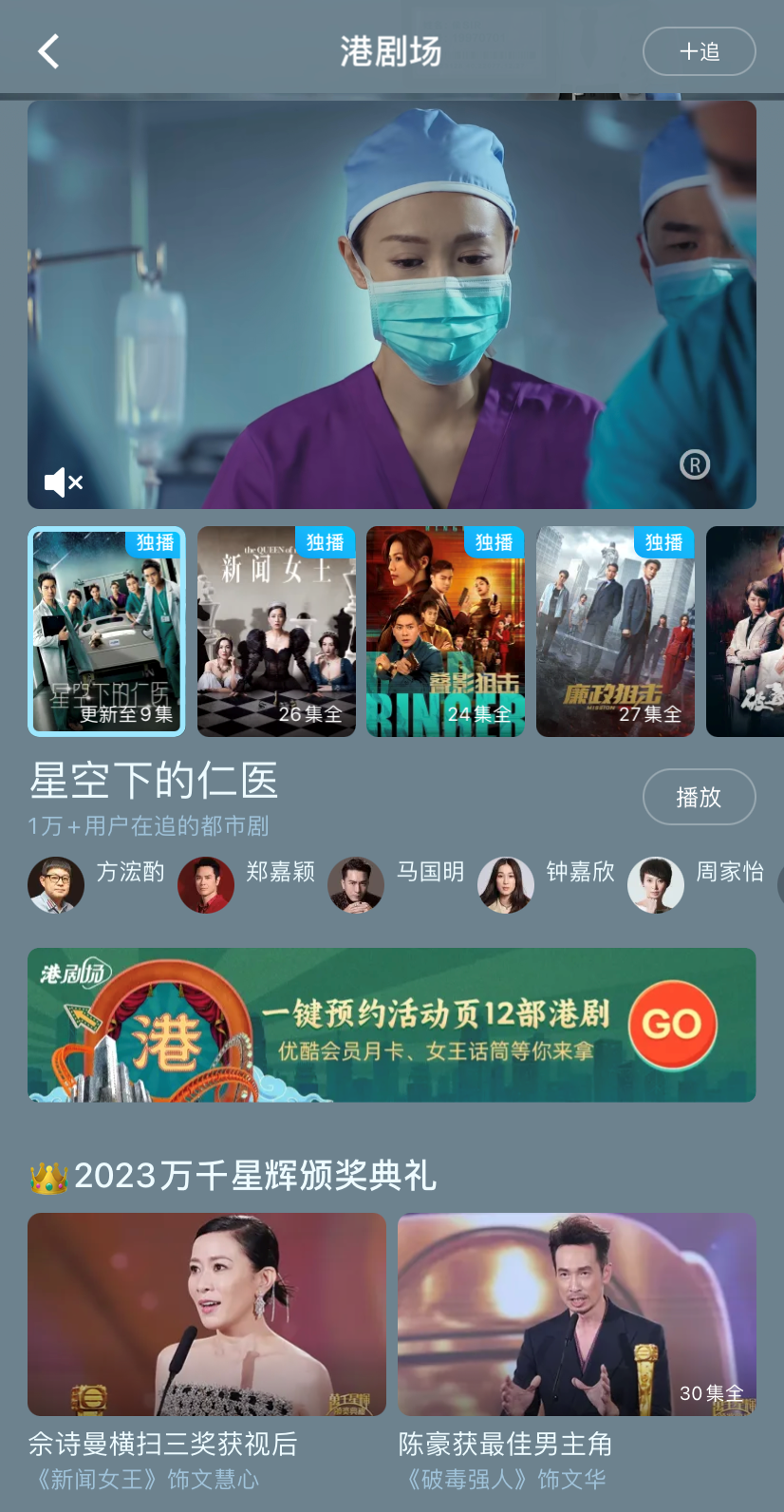
Task: Tap 播放 to play 星空下的仁医
Action: [x=699, y=797]
